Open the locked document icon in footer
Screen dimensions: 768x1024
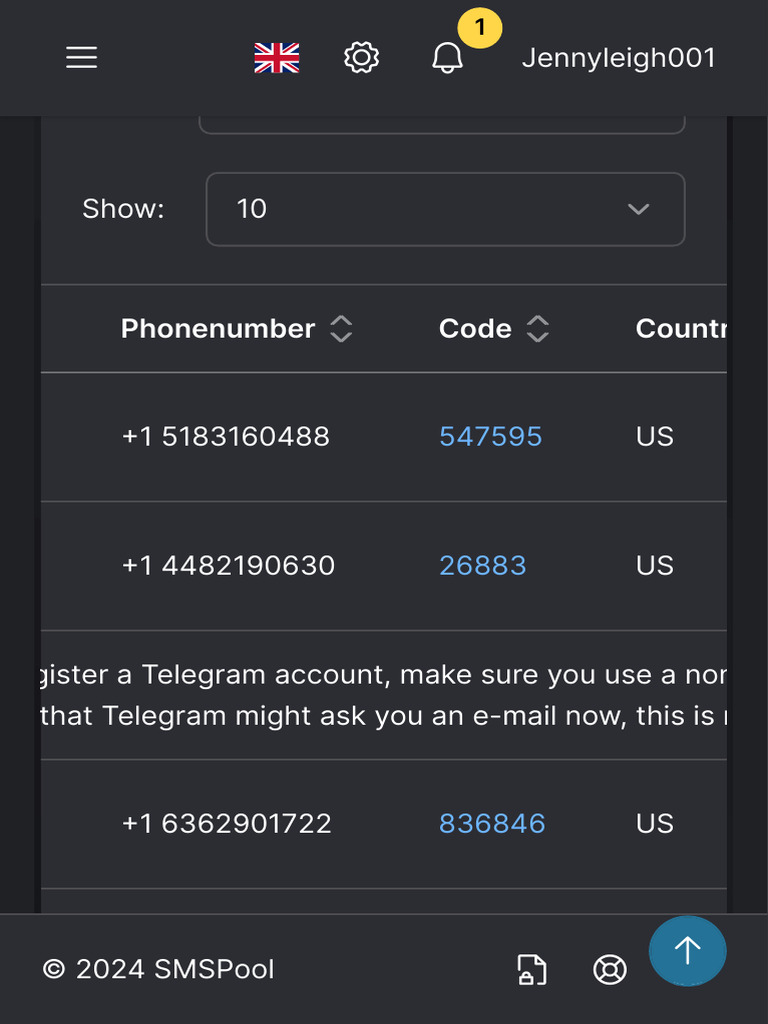click(x=532, y=969)
